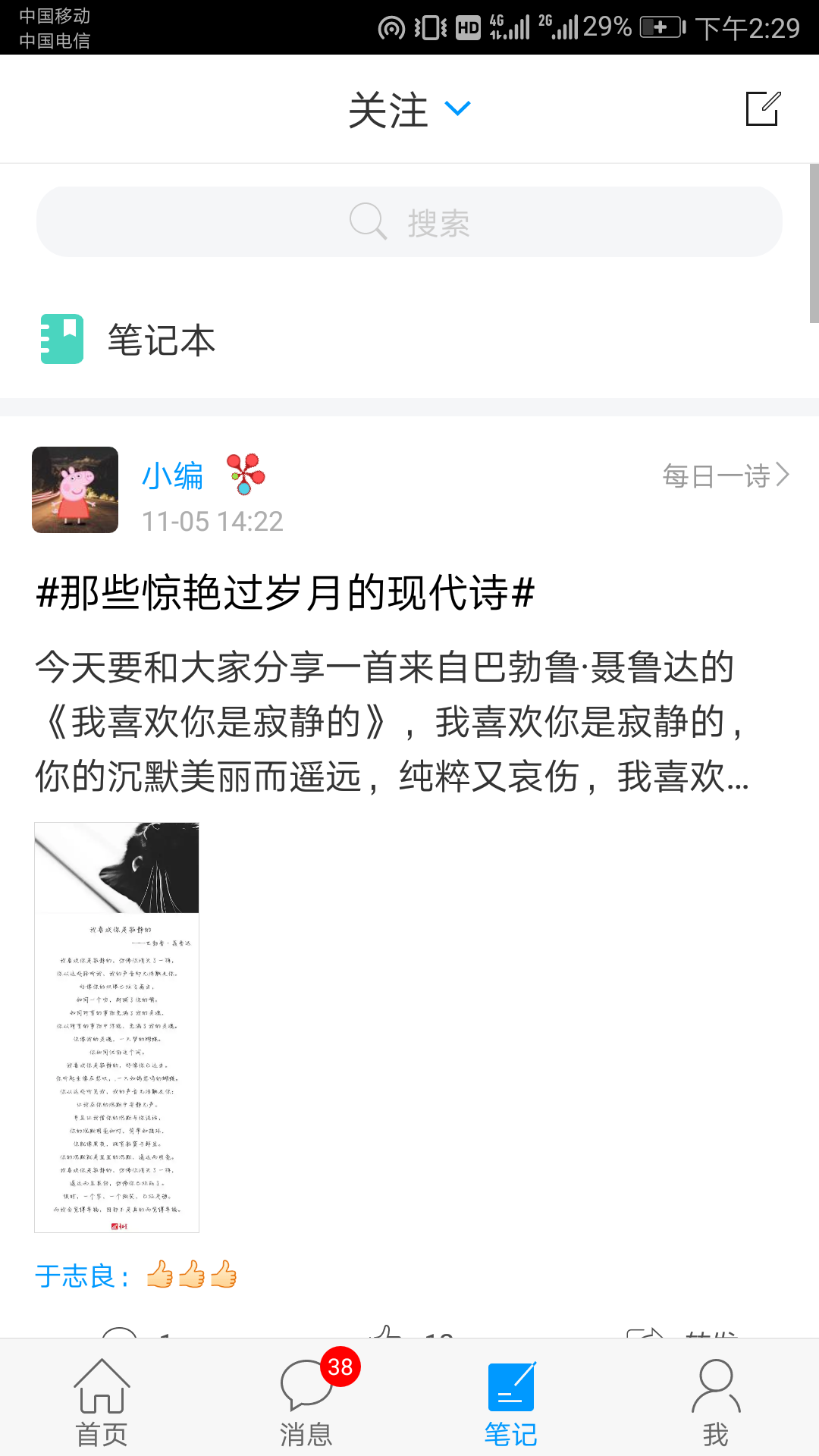This screenshot has width=819, height=1456.
Task: Tap the 搜索 search box
Action: coord(409,222)
